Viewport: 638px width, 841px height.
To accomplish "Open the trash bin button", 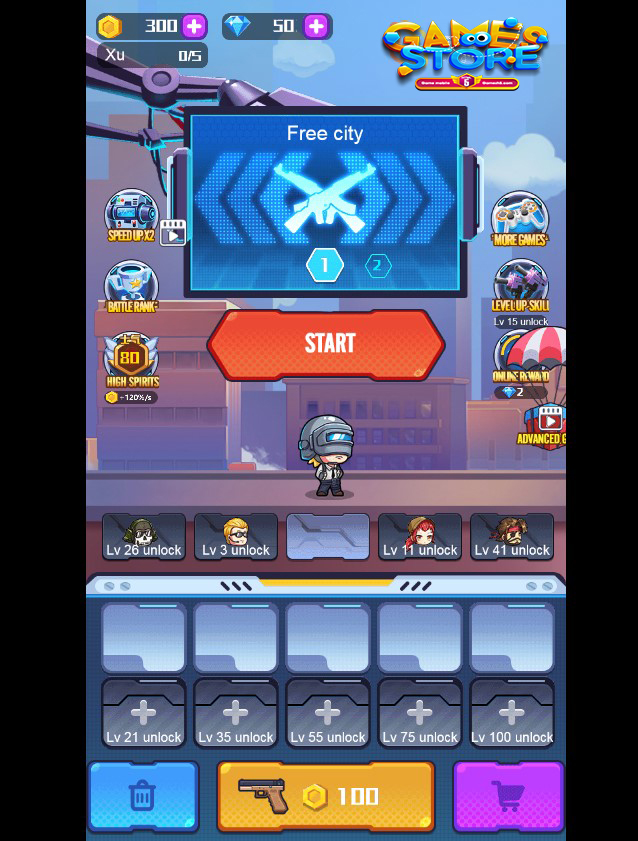I will click(x=143, y=796).
